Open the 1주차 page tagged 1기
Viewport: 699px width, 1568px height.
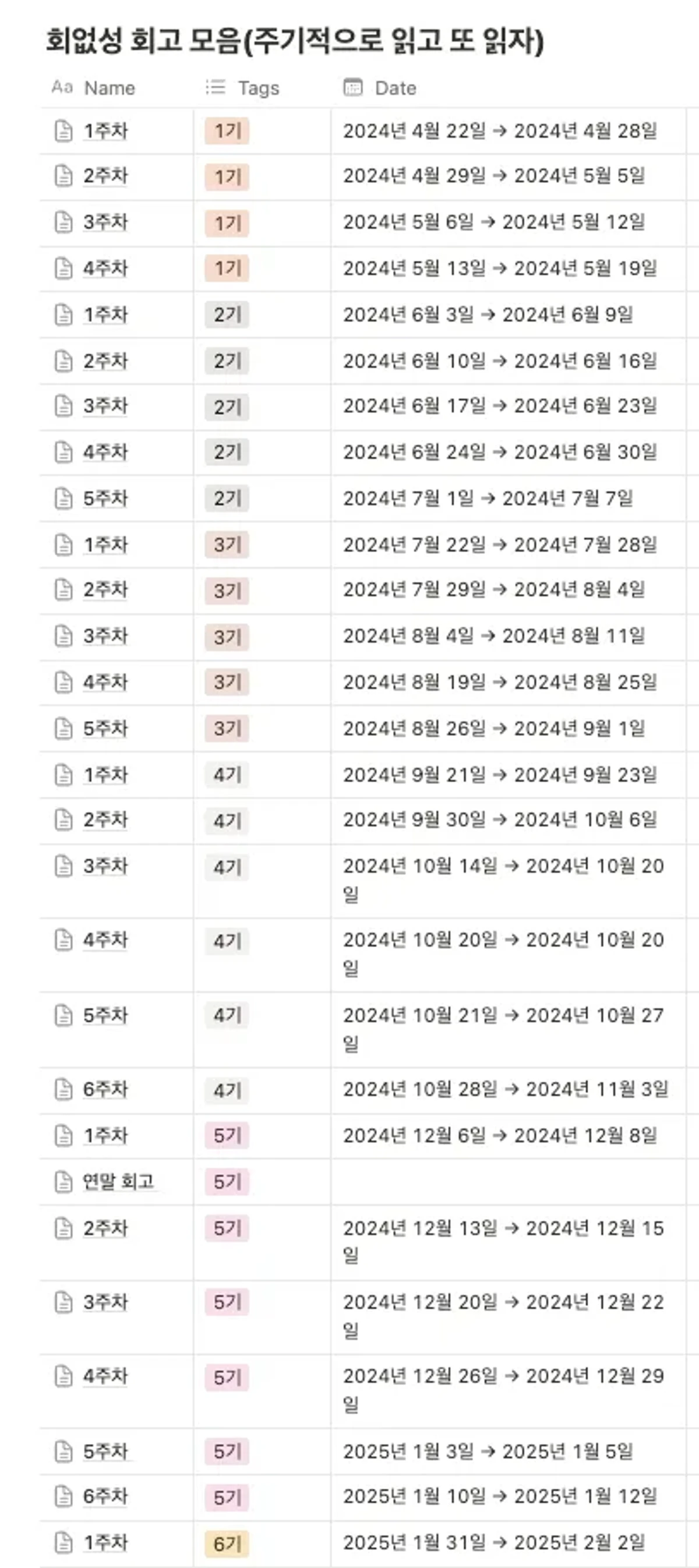tap(105, 131)
